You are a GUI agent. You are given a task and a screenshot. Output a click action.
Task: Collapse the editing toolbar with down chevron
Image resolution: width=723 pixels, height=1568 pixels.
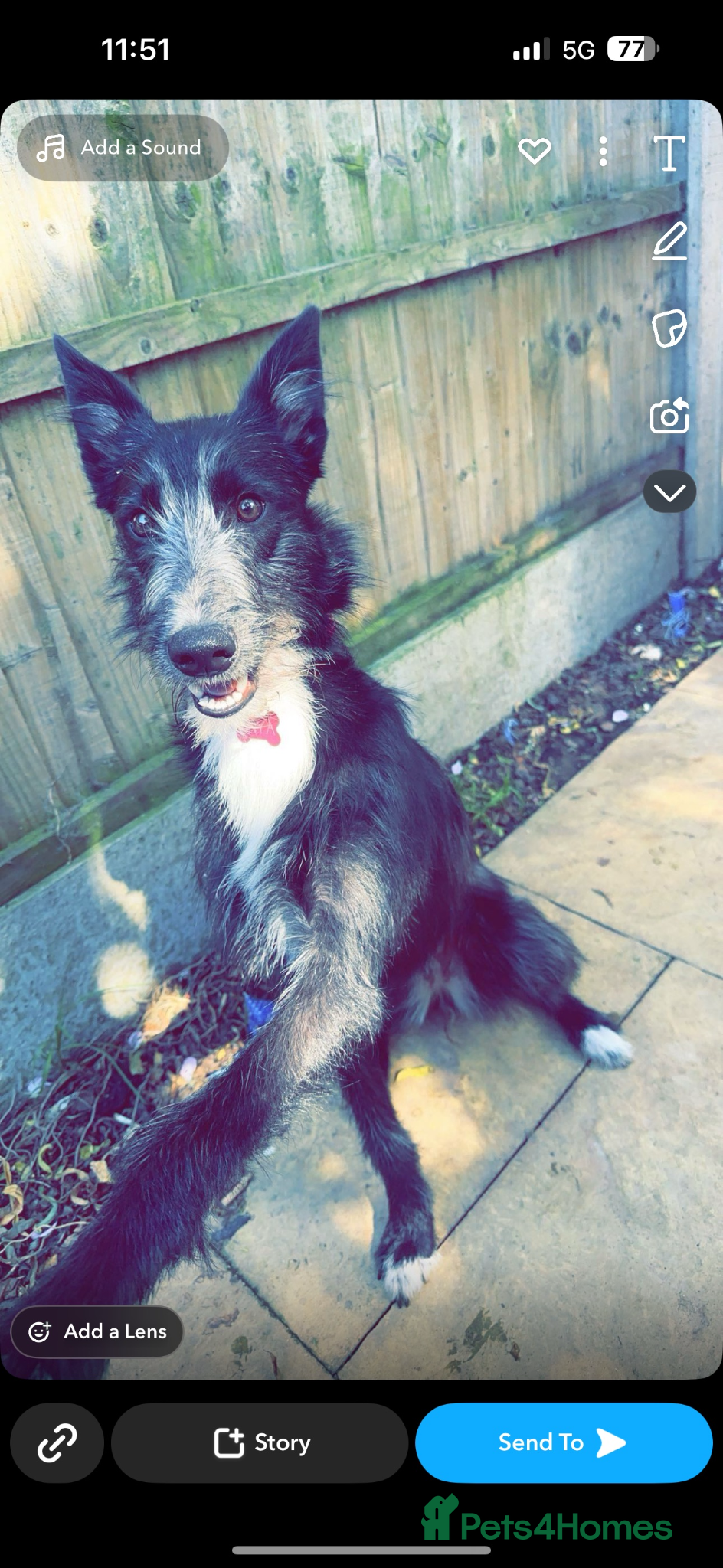point(669,492)
